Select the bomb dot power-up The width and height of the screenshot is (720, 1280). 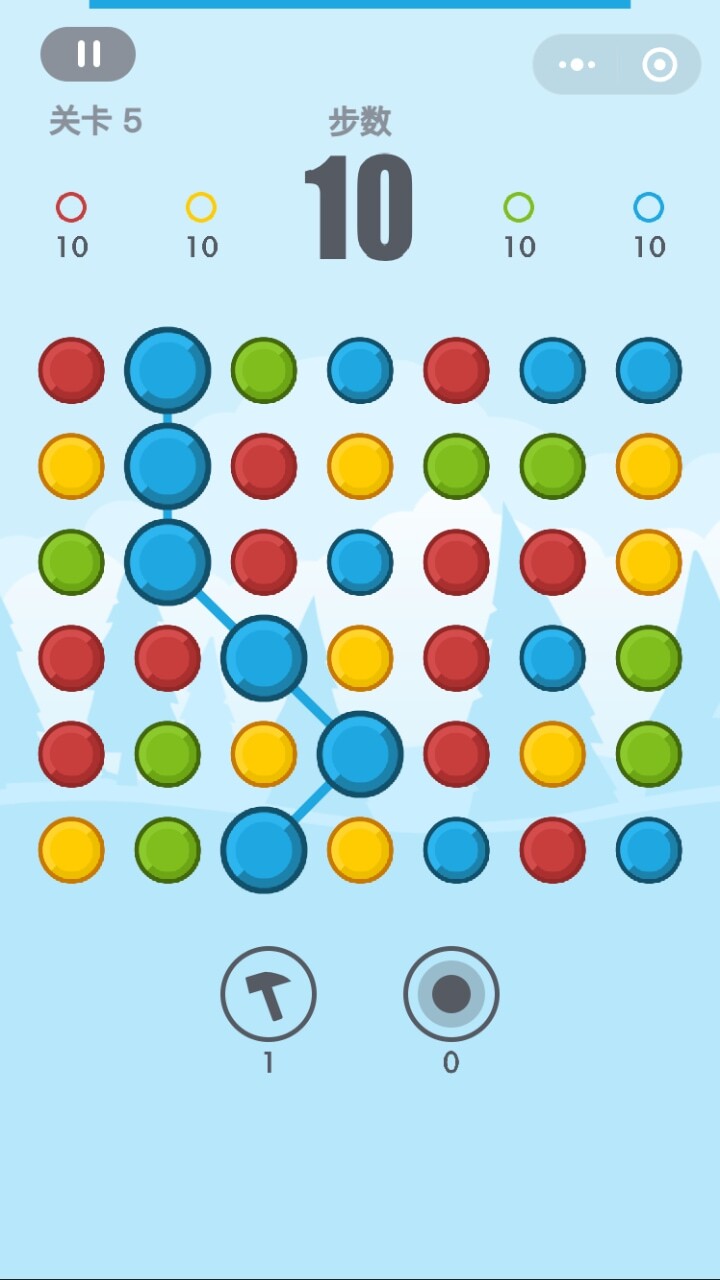451,994
